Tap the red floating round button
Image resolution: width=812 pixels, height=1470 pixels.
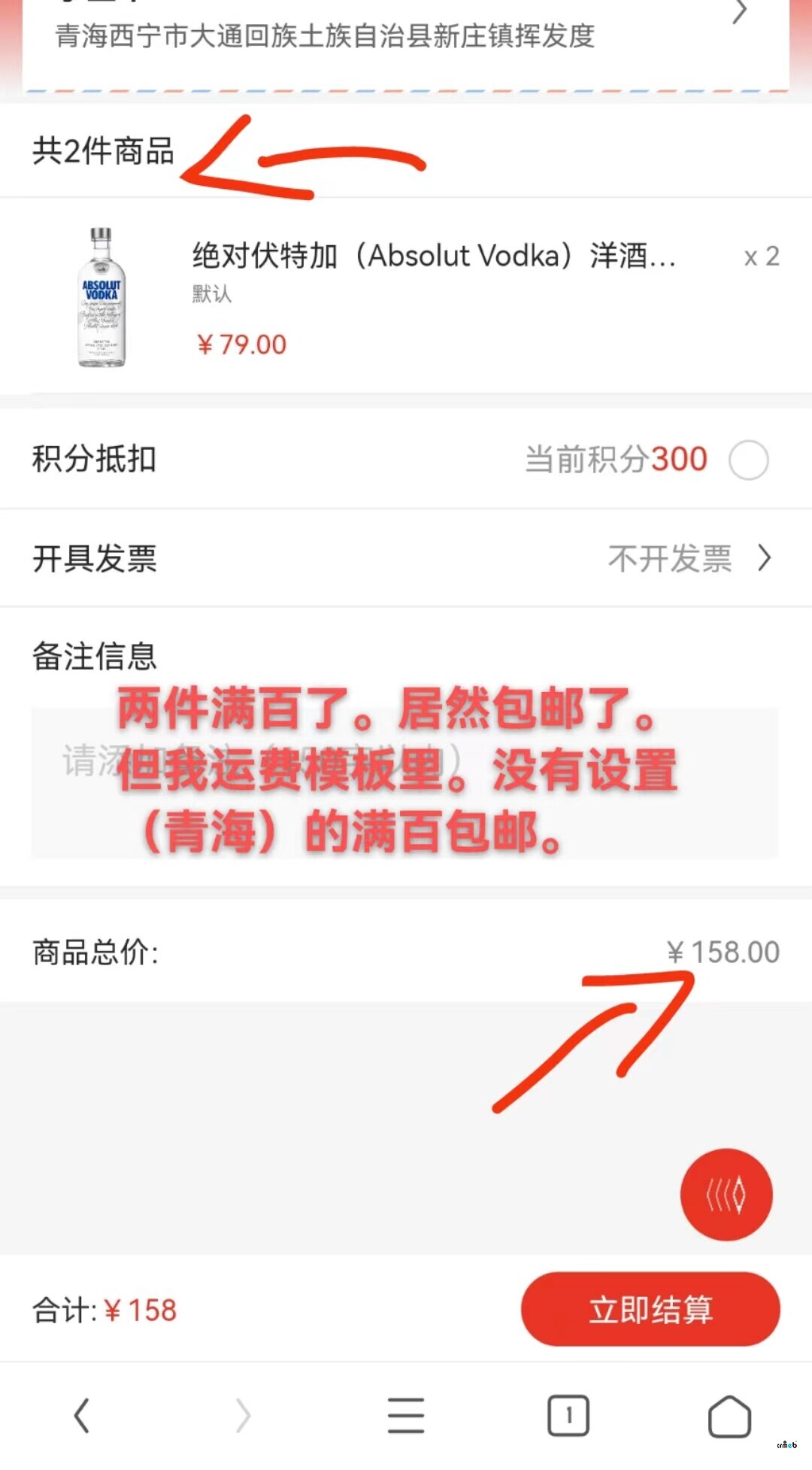click(726, 1194)
